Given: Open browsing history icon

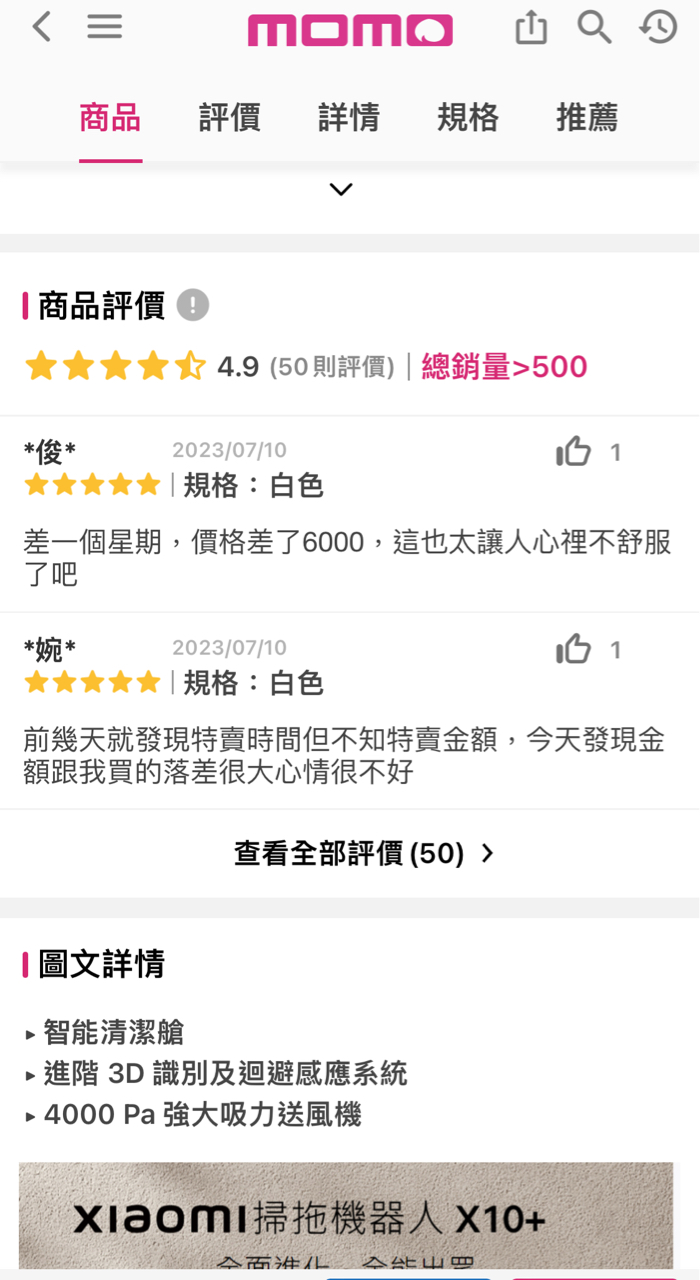Looking at the screenshot, I should coord(658,27).
